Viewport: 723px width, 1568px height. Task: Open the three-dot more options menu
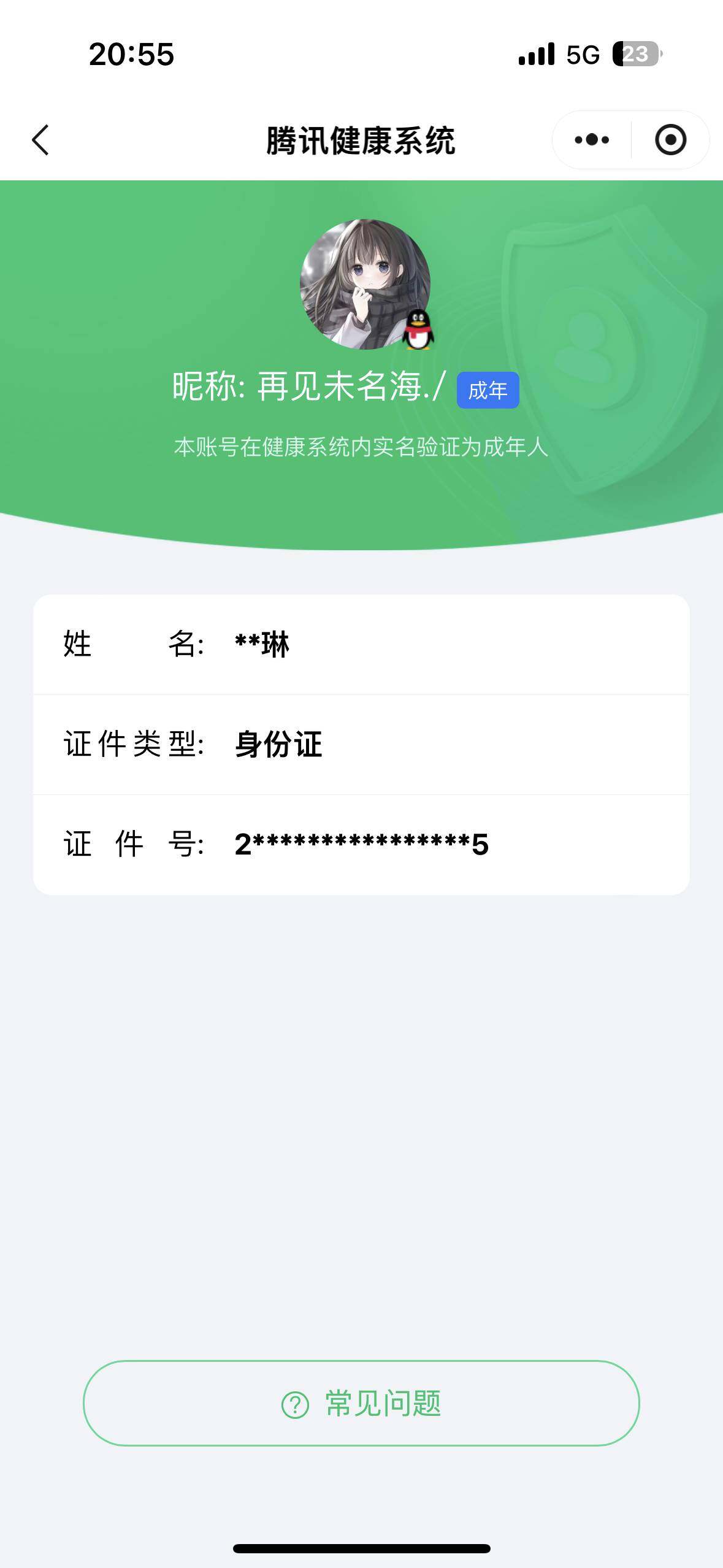[x=592, y=140]
